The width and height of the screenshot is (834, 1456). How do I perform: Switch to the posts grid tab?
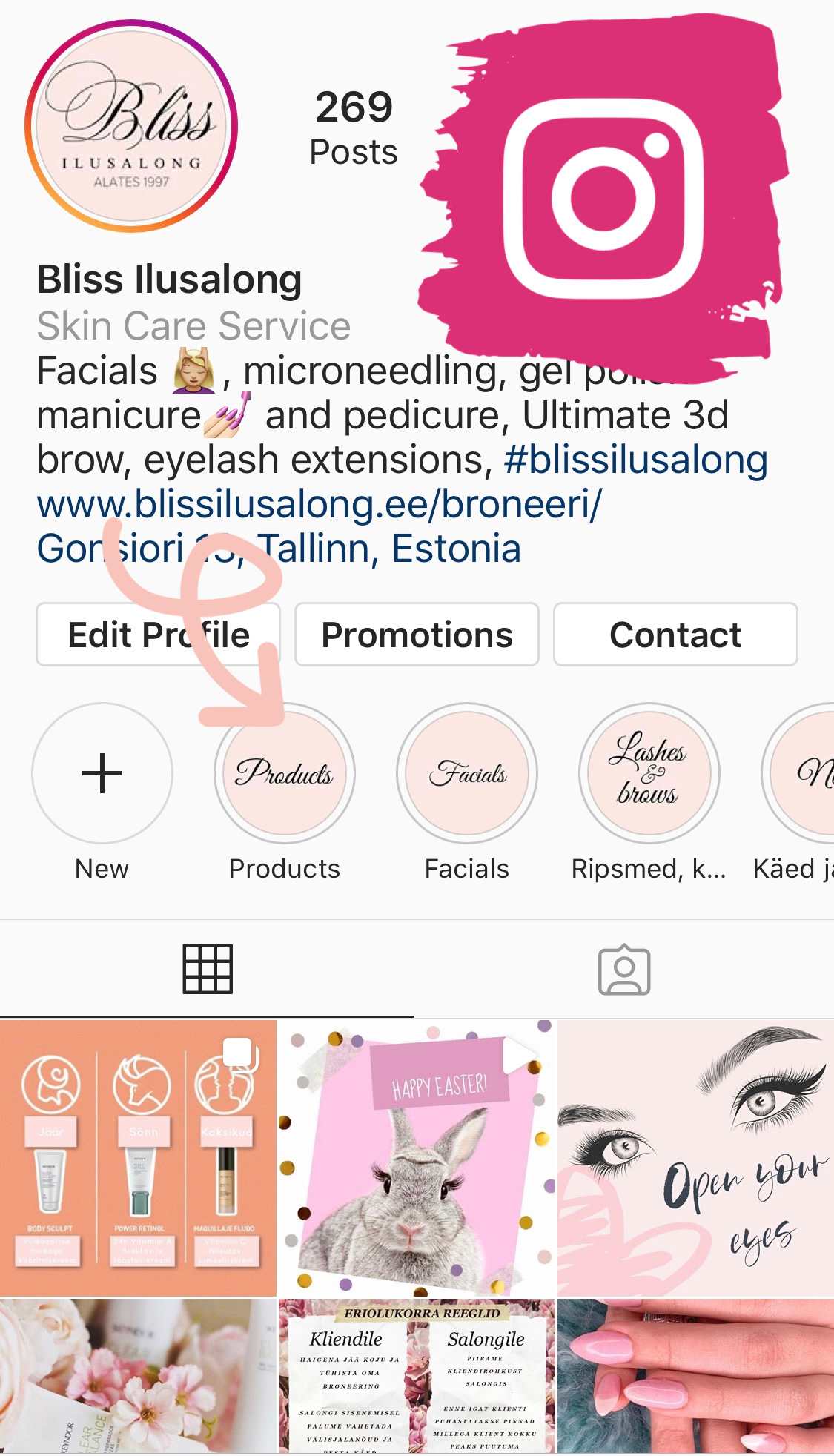tap(208, 969)
